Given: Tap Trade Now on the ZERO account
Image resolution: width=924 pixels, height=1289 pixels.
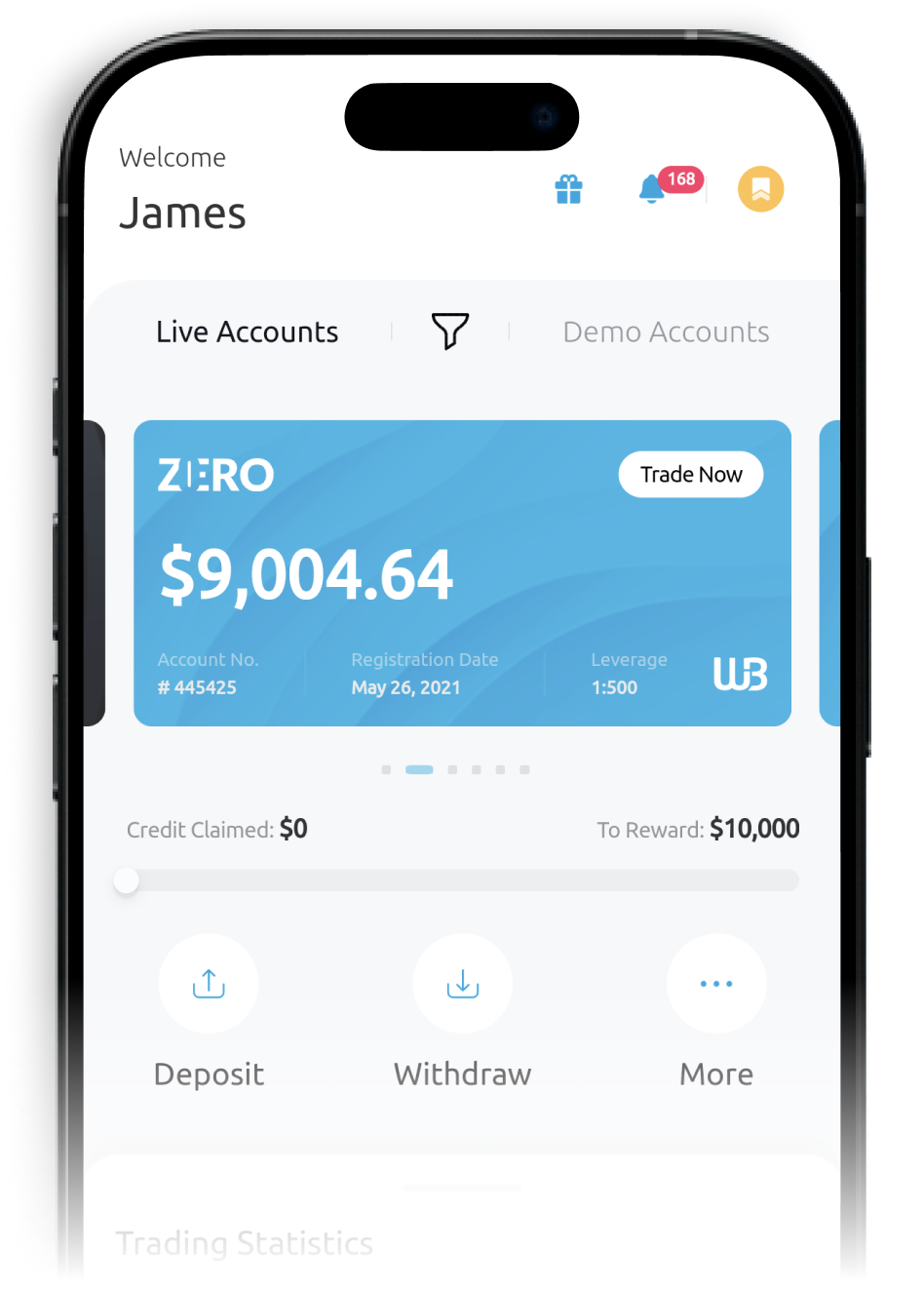Looking at the screenshot, I should coord(690,475).
